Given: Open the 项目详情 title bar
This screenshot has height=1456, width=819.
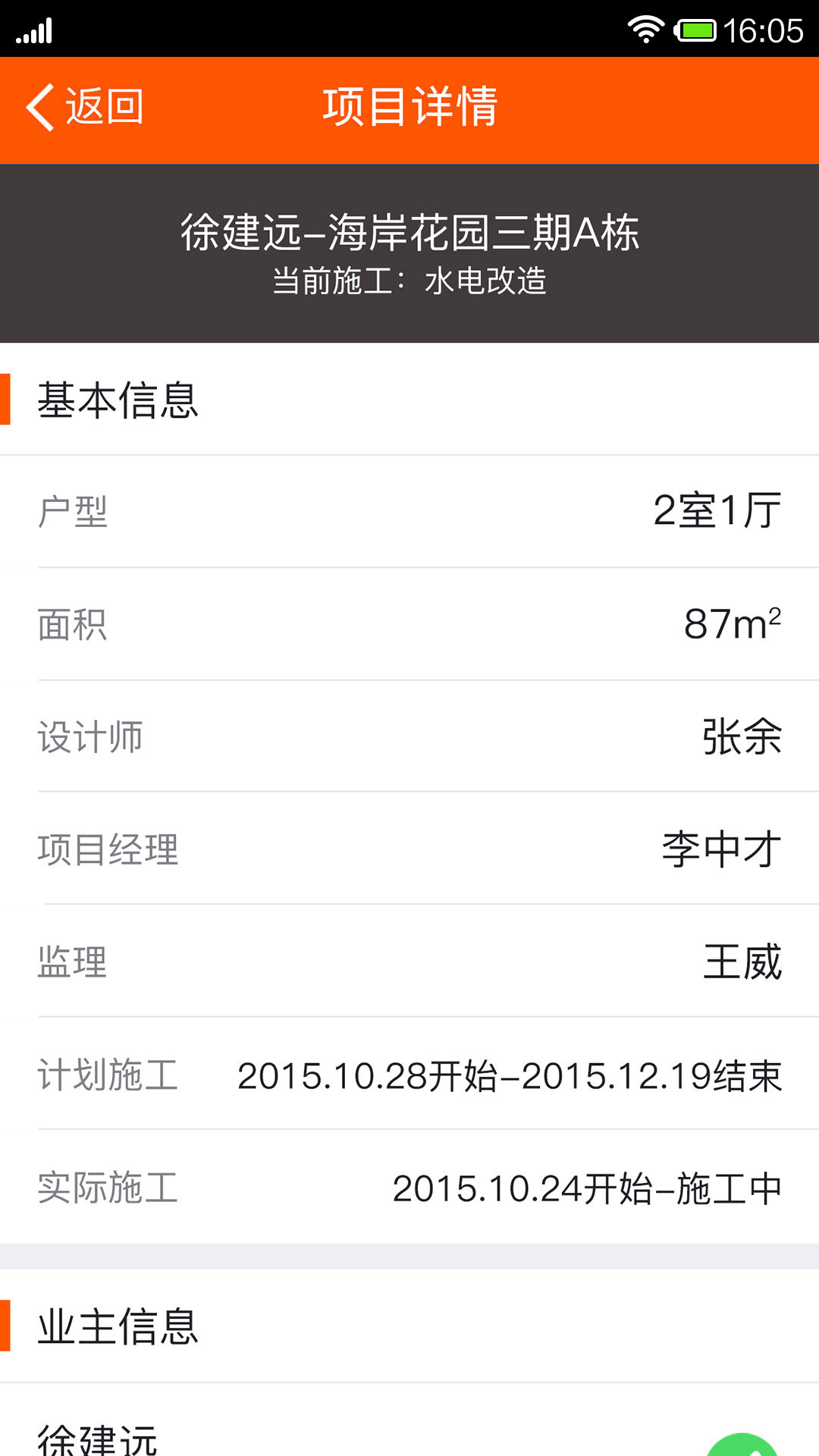Looking at the screenshot, I should pyautogui.click(x=409, y=108).
